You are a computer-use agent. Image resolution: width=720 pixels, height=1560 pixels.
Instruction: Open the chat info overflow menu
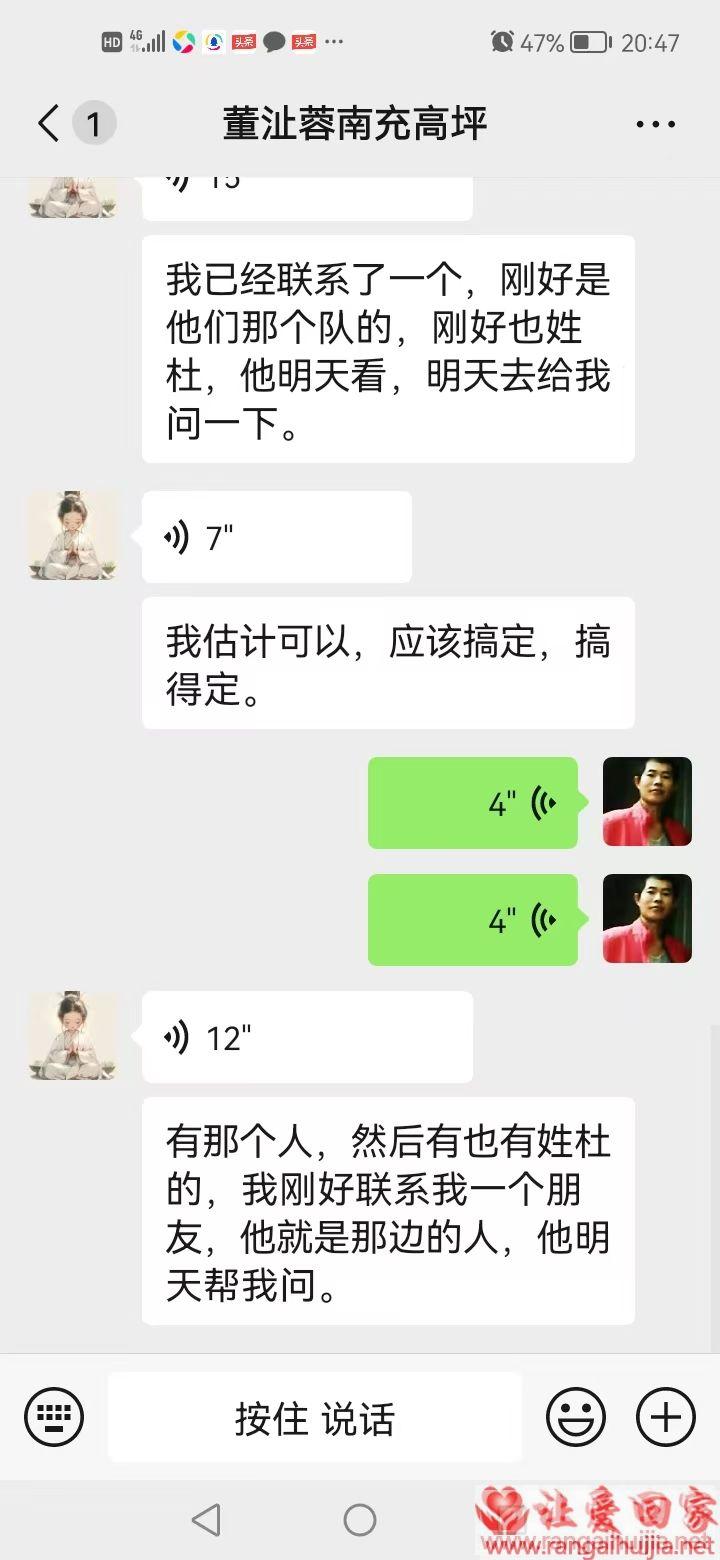655,125
